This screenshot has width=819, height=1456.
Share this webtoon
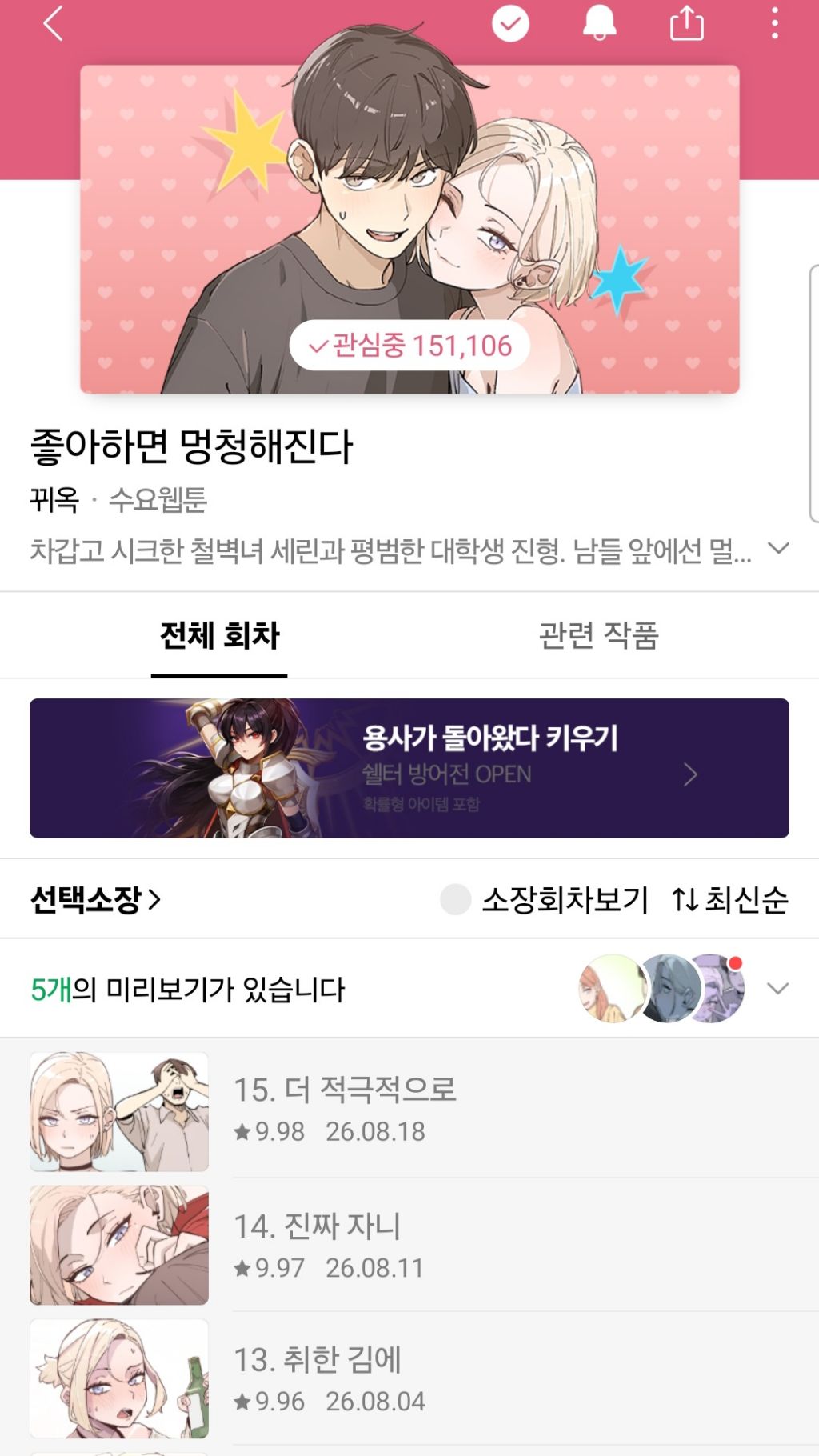pos(686,23)
